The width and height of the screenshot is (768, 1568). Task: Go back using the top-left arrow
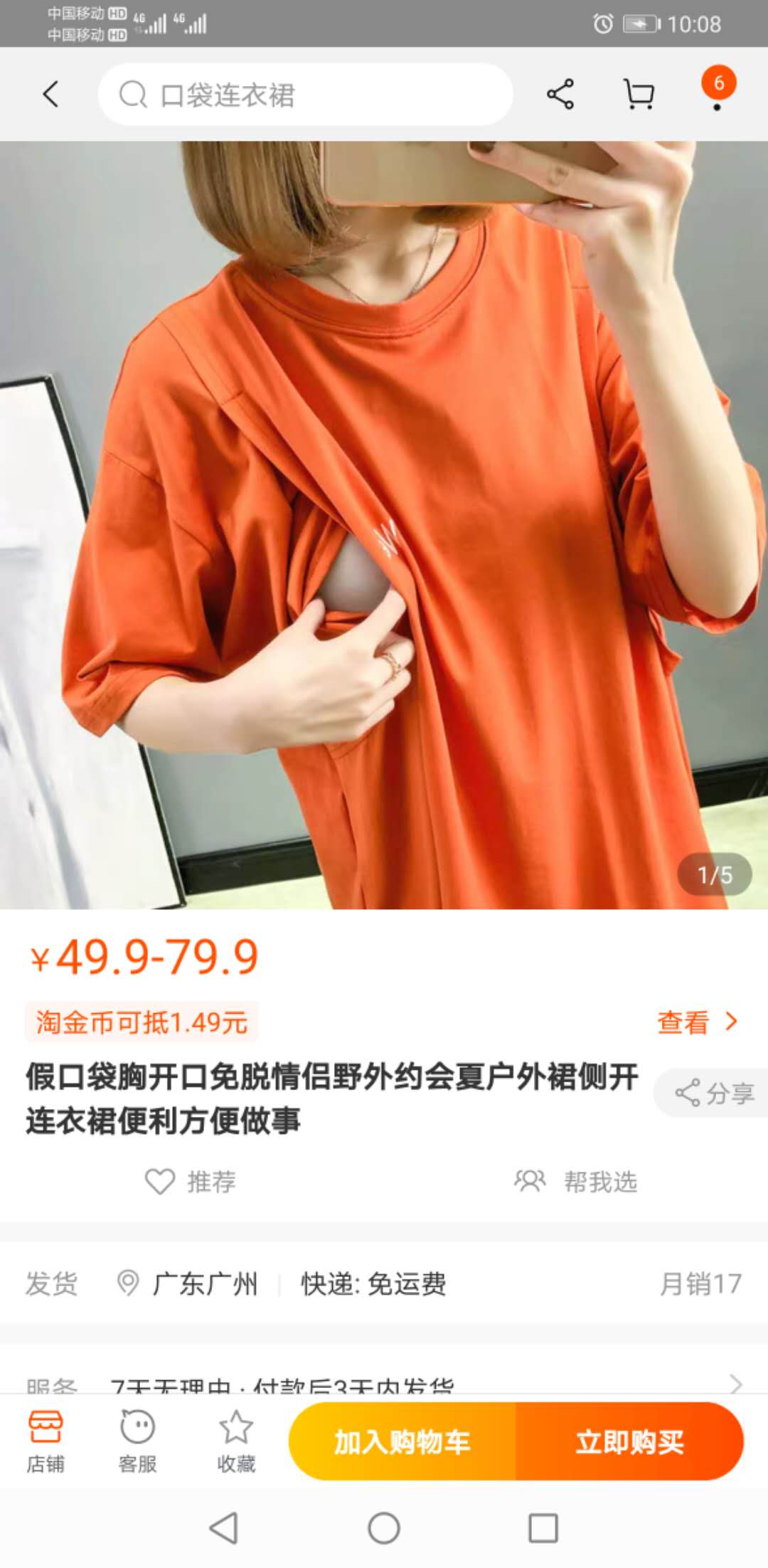click(x=50, y=94)
